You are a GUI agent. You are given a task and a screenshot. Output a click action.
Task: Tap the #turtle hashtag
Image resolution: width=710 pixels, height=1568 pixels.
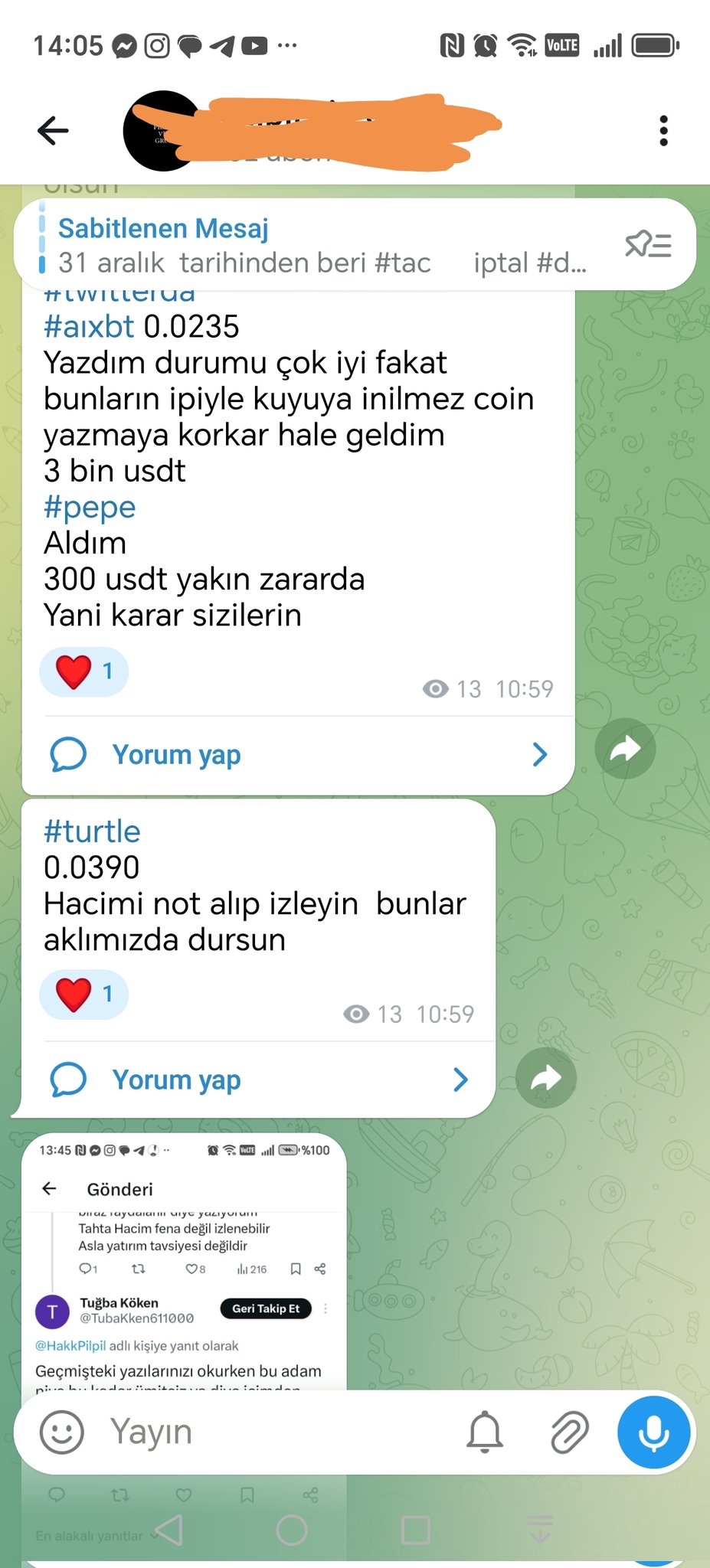(92, 831)
